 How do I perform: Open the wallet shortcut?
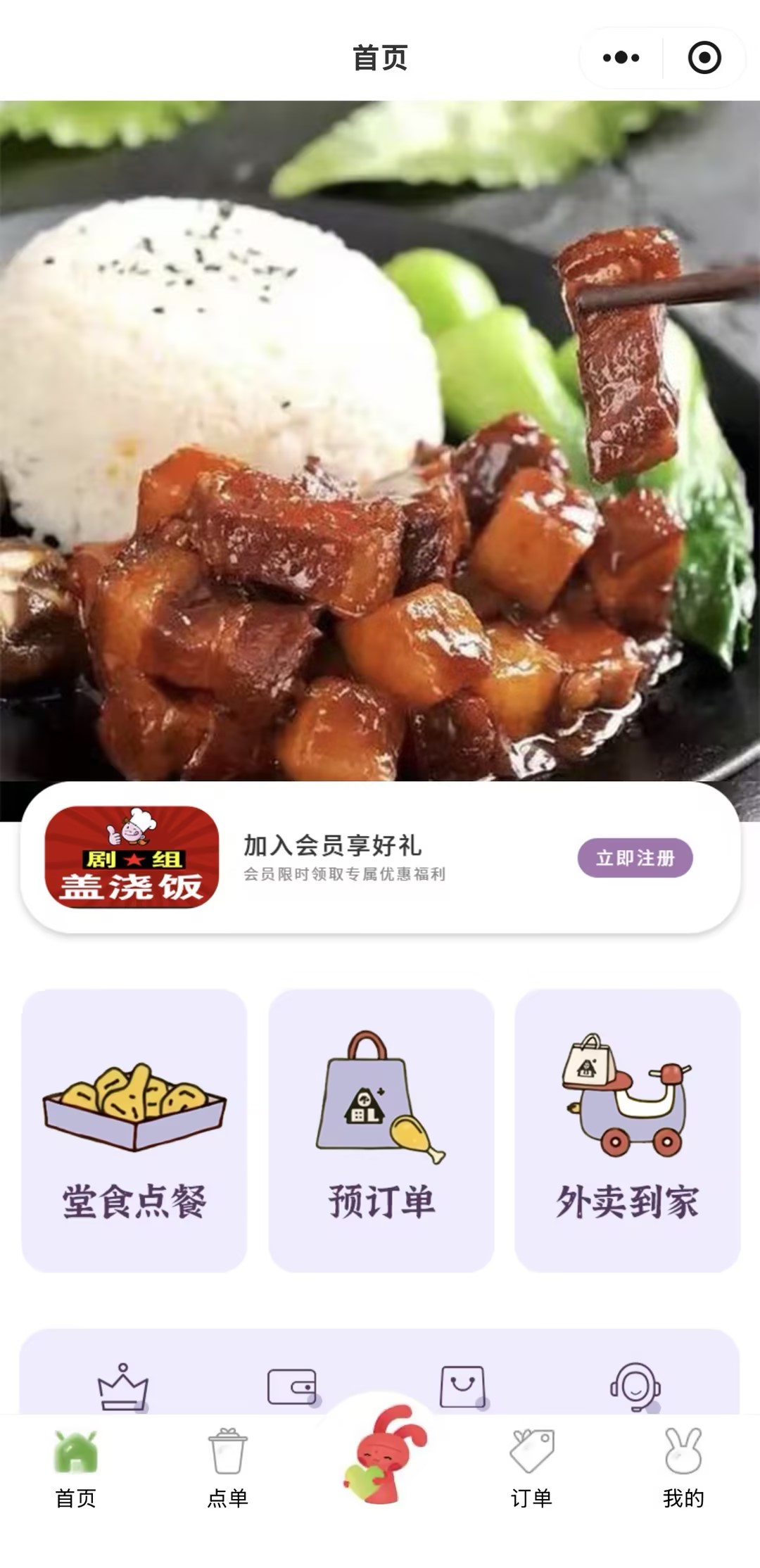[292, 1387]
